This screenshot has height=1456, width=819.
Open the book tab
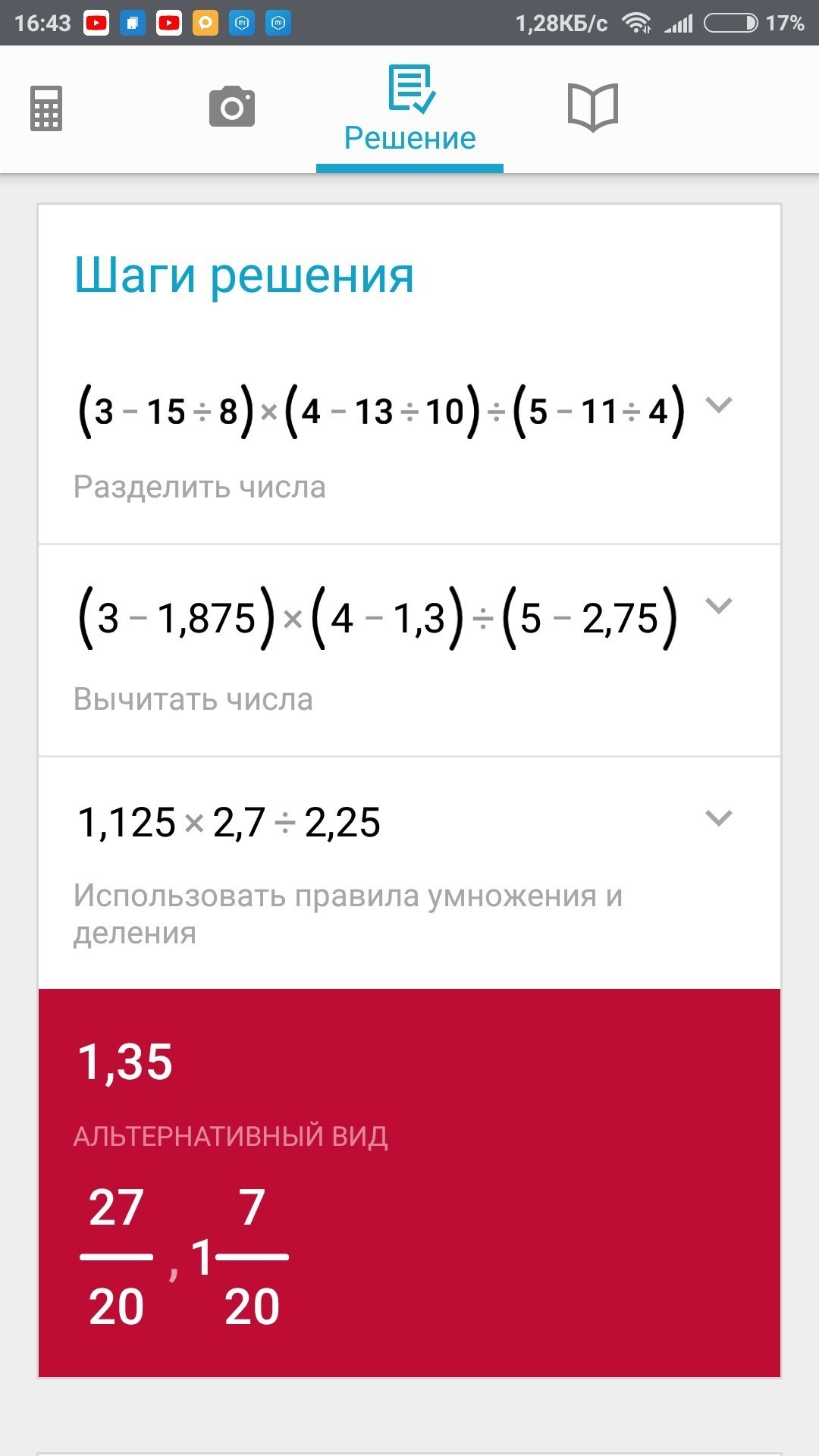point(593,107)
